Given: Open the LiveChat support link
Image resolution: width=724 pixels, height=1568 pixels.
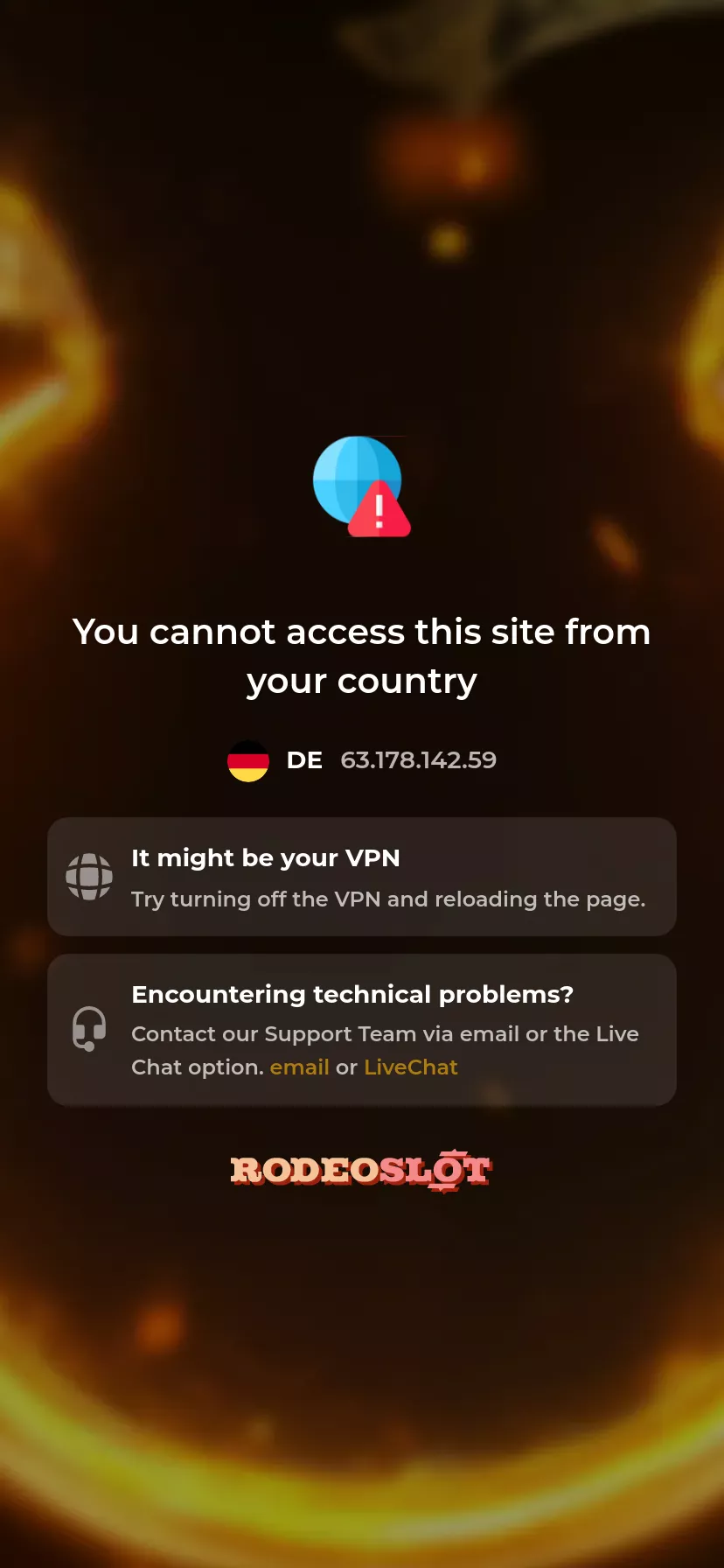Looking at the screenshot, I should pyautogui.click(x=410, y=1067).
